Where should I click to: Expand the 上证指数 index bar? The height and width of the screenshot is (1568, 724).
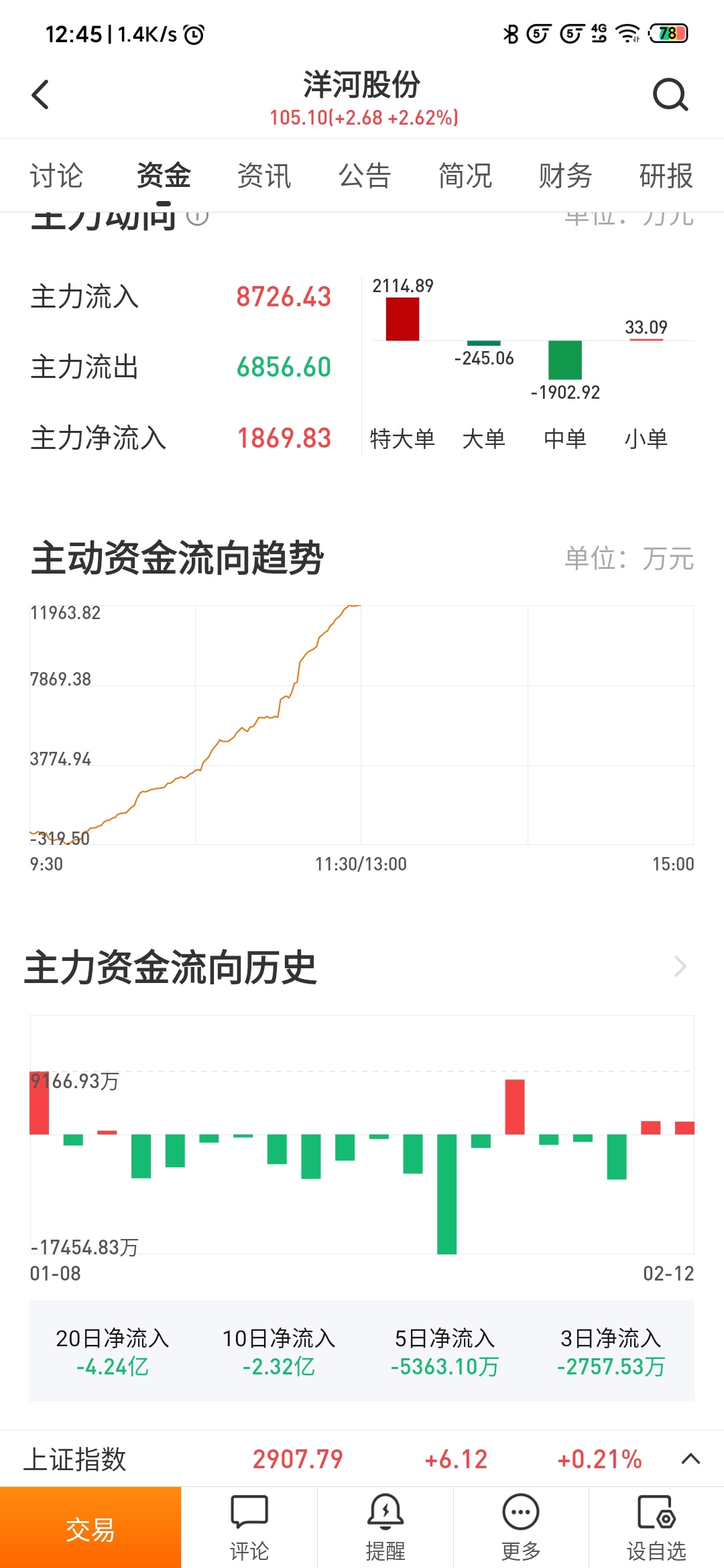click(x=690, y=1459)
